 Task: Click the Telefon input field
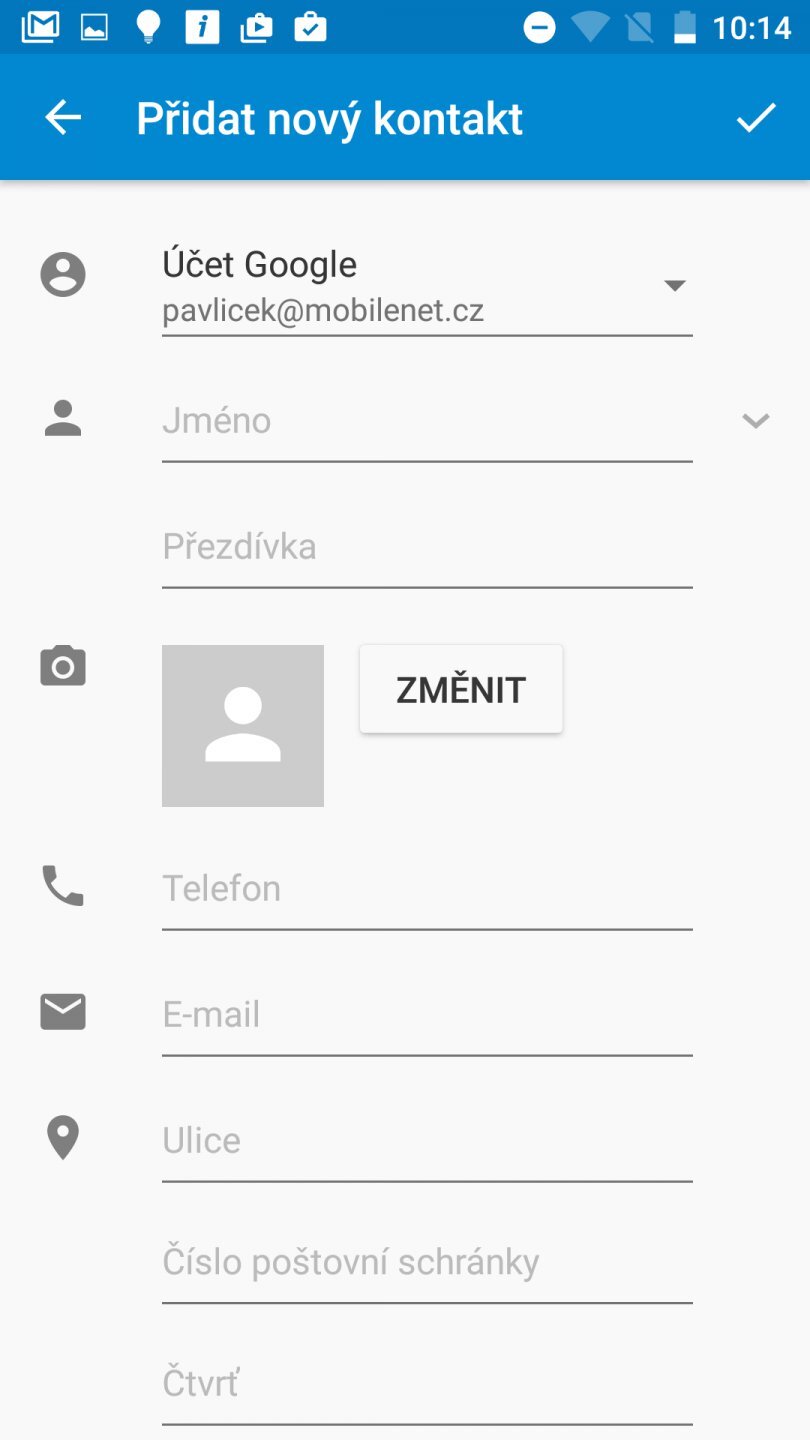click(x=420, y=888)
